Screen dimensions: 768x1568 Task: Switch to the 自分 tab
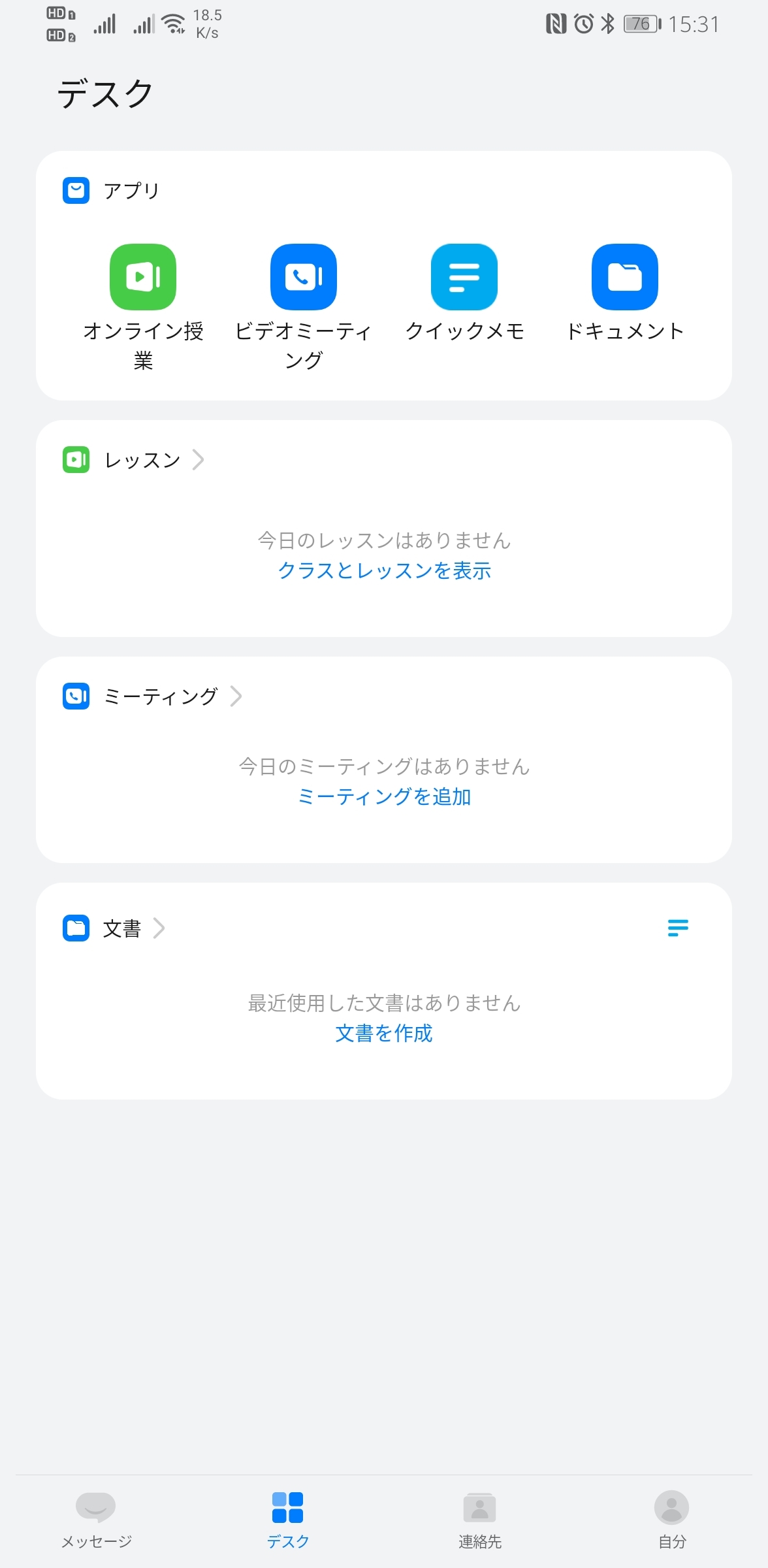point(672,1519)
